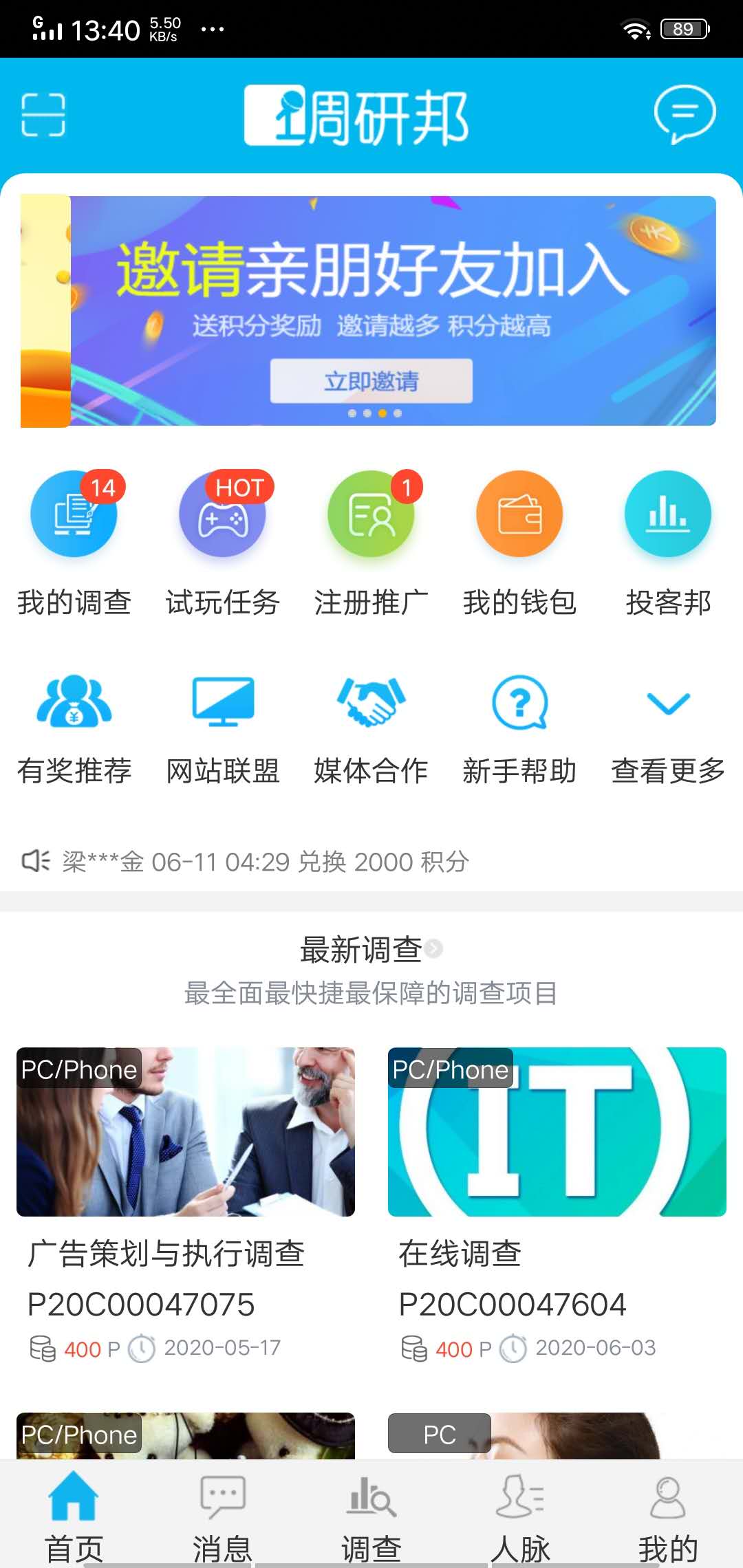Open 我的钱包 wallet icon
The width and height of the screenshot is (743, 1568).
(x=519, y=514)
